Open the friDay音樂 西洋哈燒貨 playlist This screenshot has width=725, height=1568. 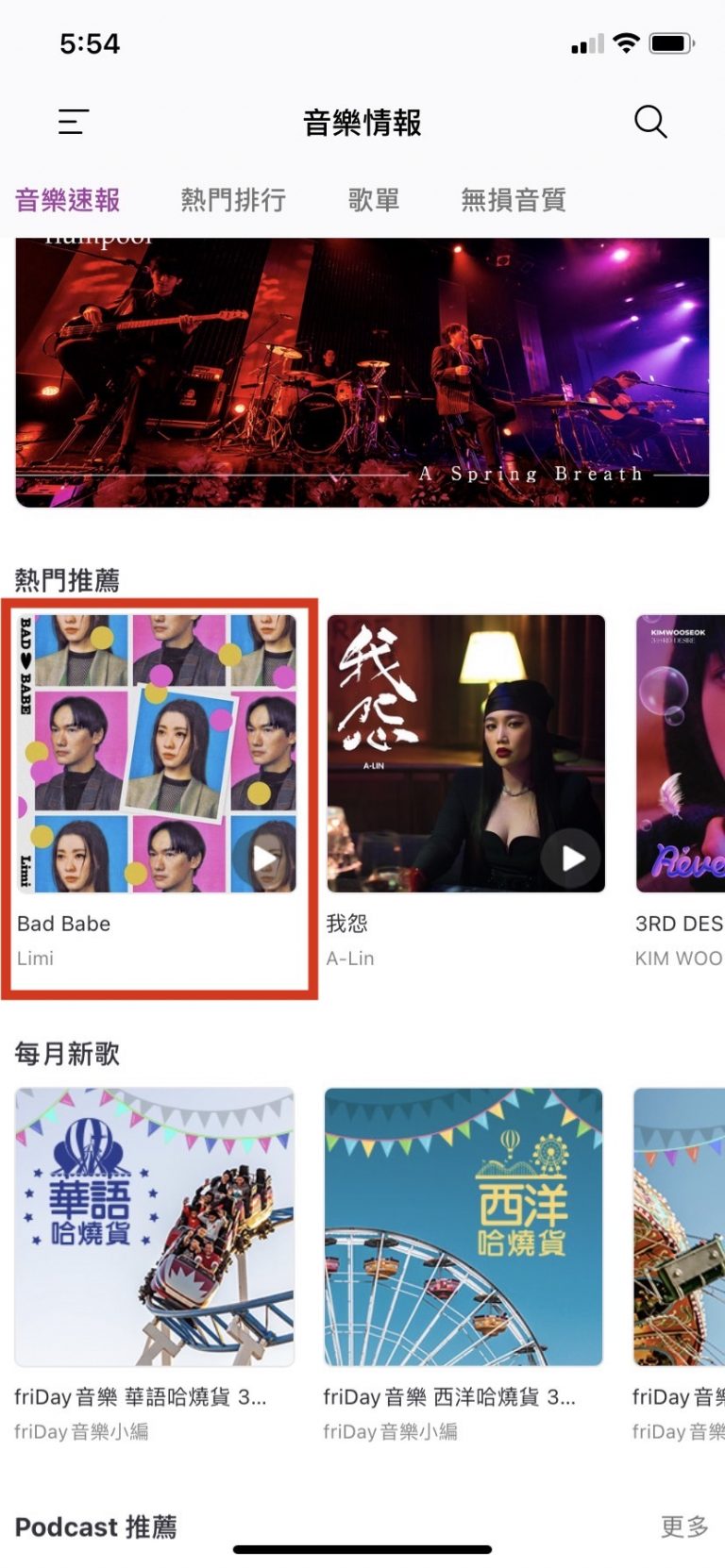pos(464,1226)
